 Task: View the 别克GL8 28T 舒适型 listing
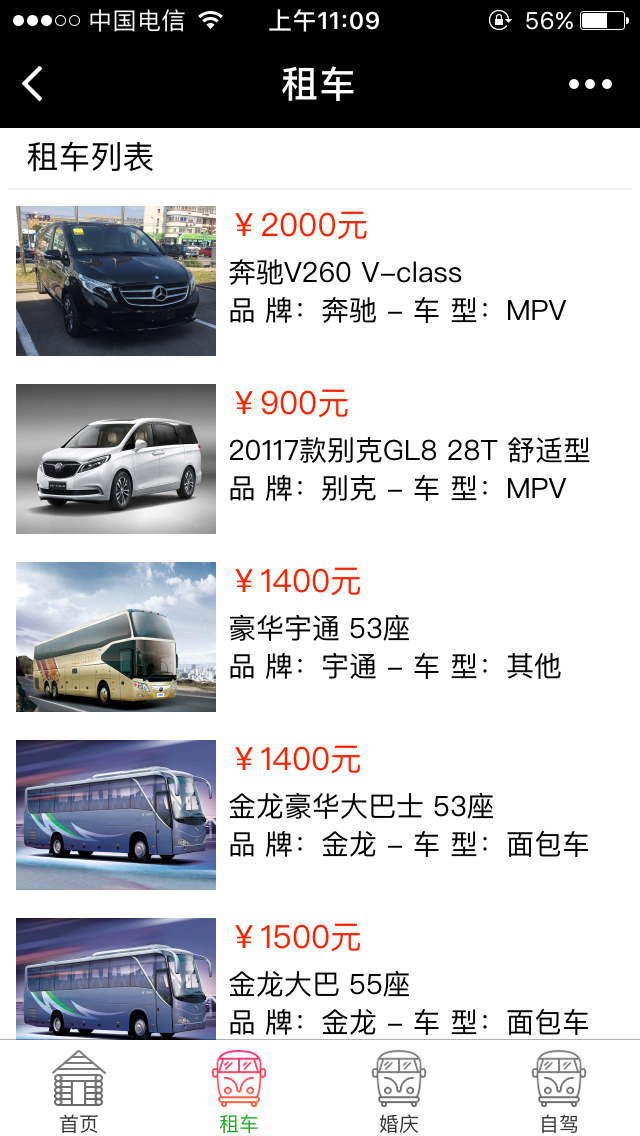tap(409, 451)
